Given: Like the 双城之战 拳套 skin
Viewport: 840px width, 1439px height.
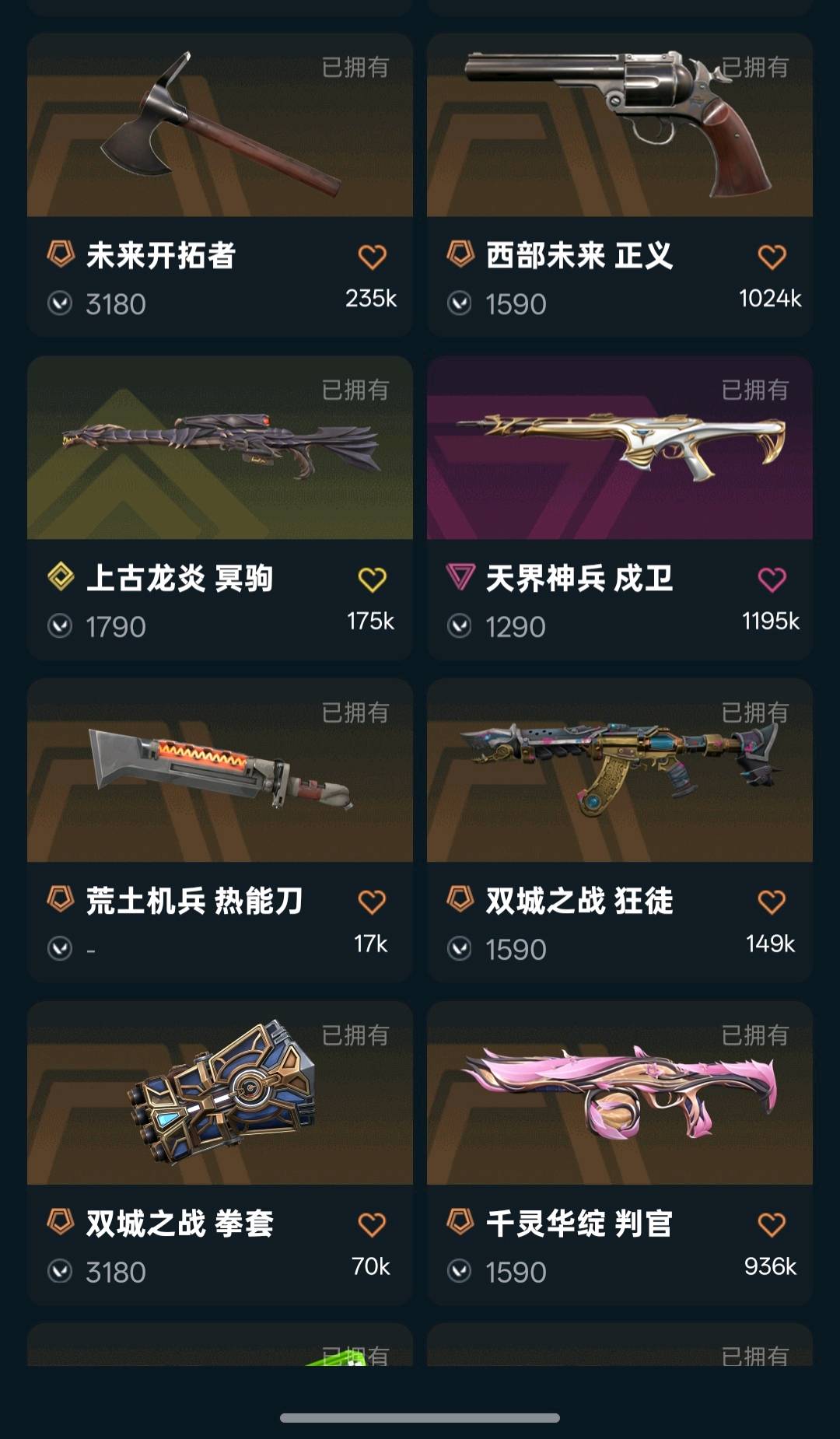Looking at the screenshot, I should tap(372, 1225).
